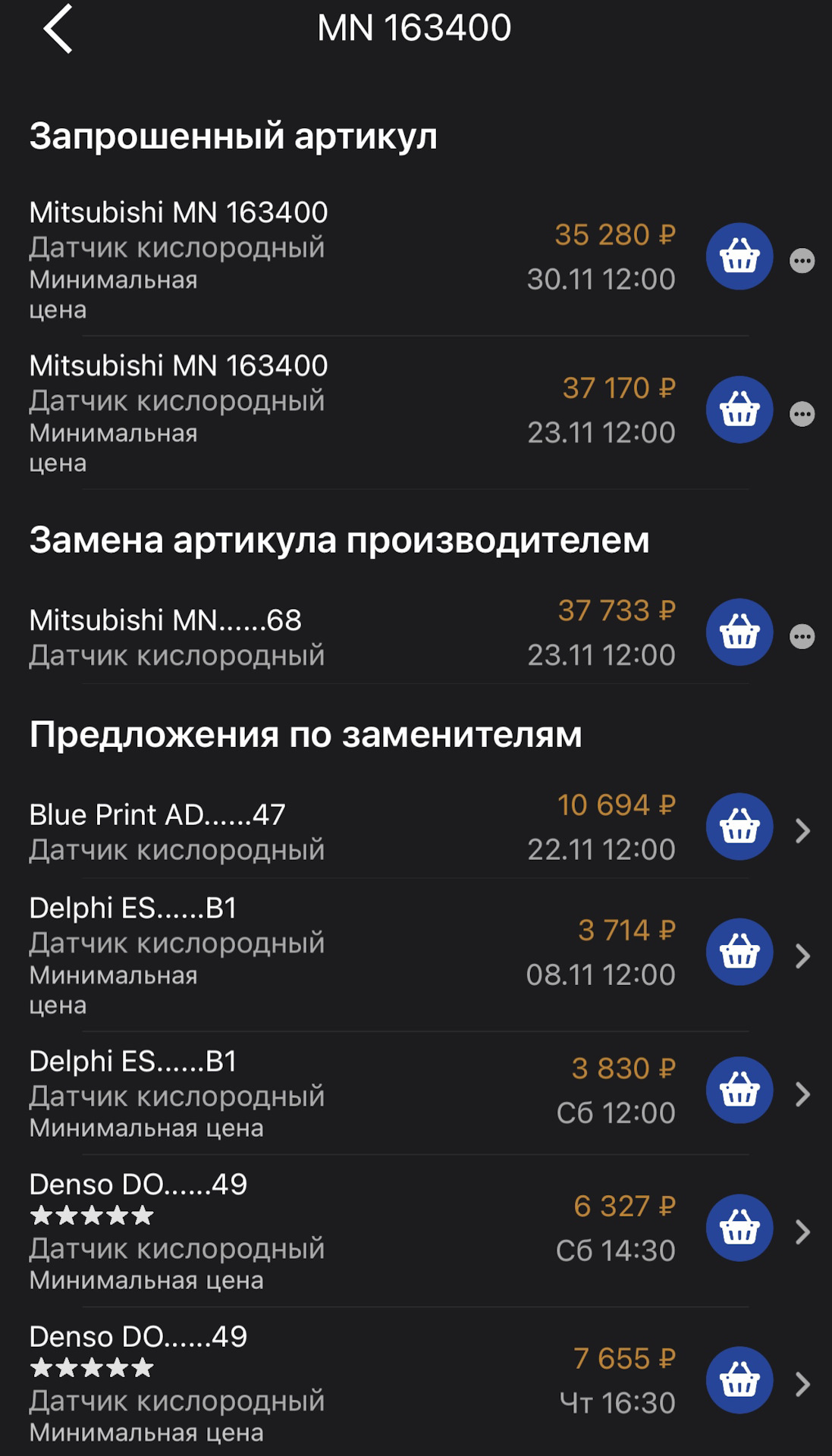
Task: Add the 7 655 ₽ Denso sensor to cart
Action: [x=739, y=1380]
